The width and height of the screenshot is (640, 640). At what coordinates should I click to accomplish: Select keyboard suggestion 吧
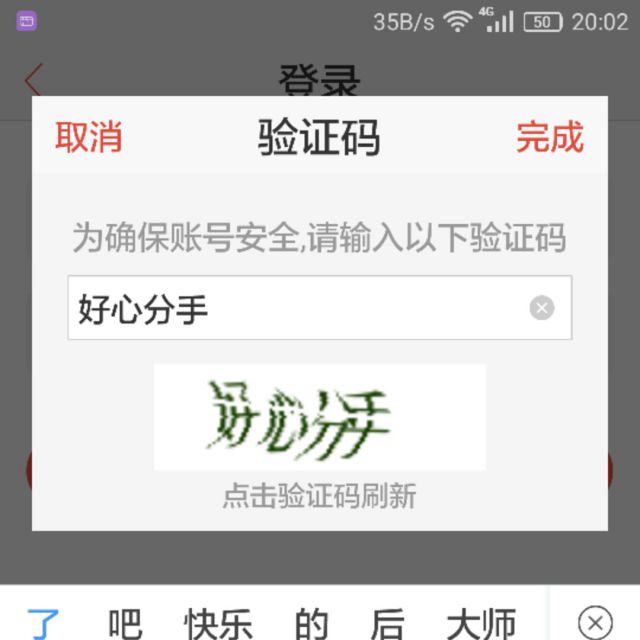[x=125, y=623]
